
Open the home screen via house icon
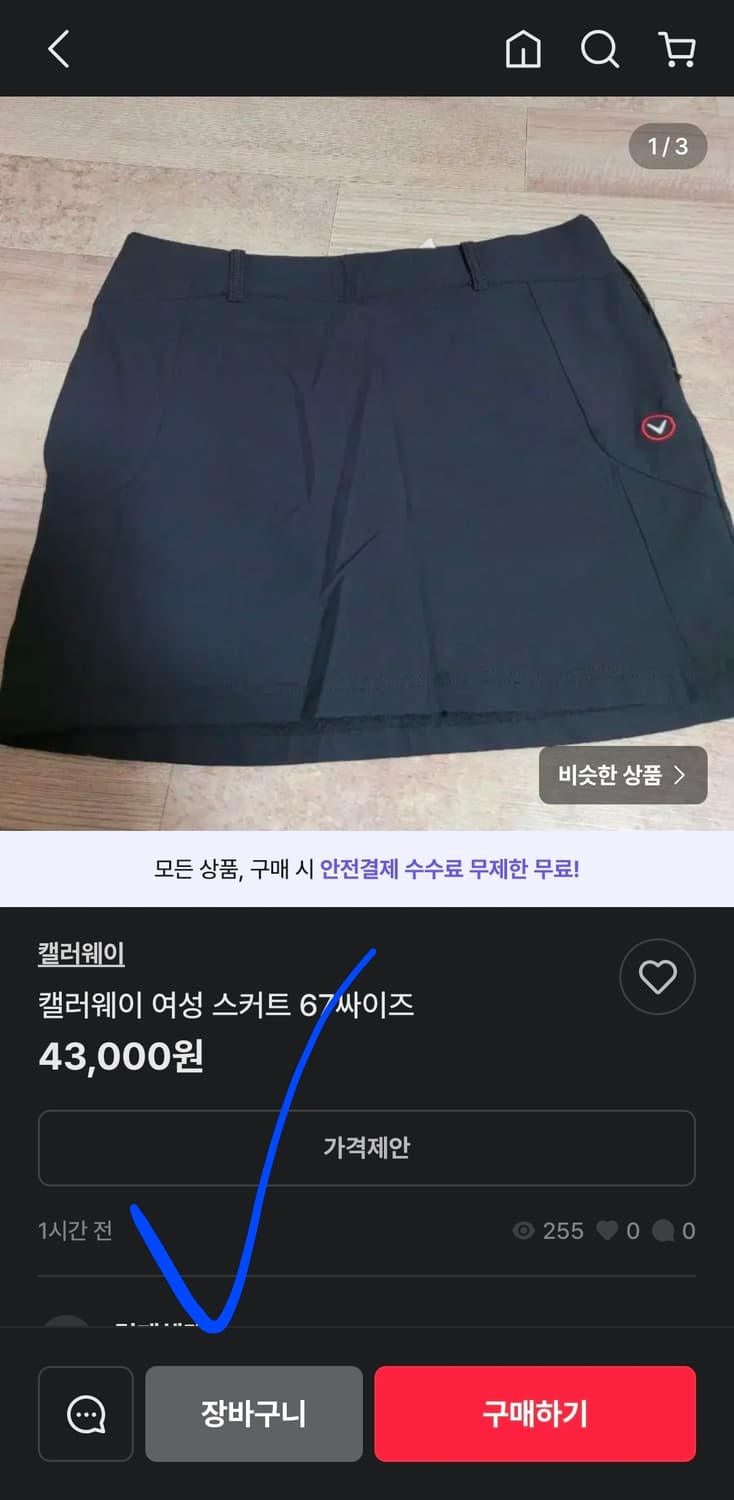526,49
